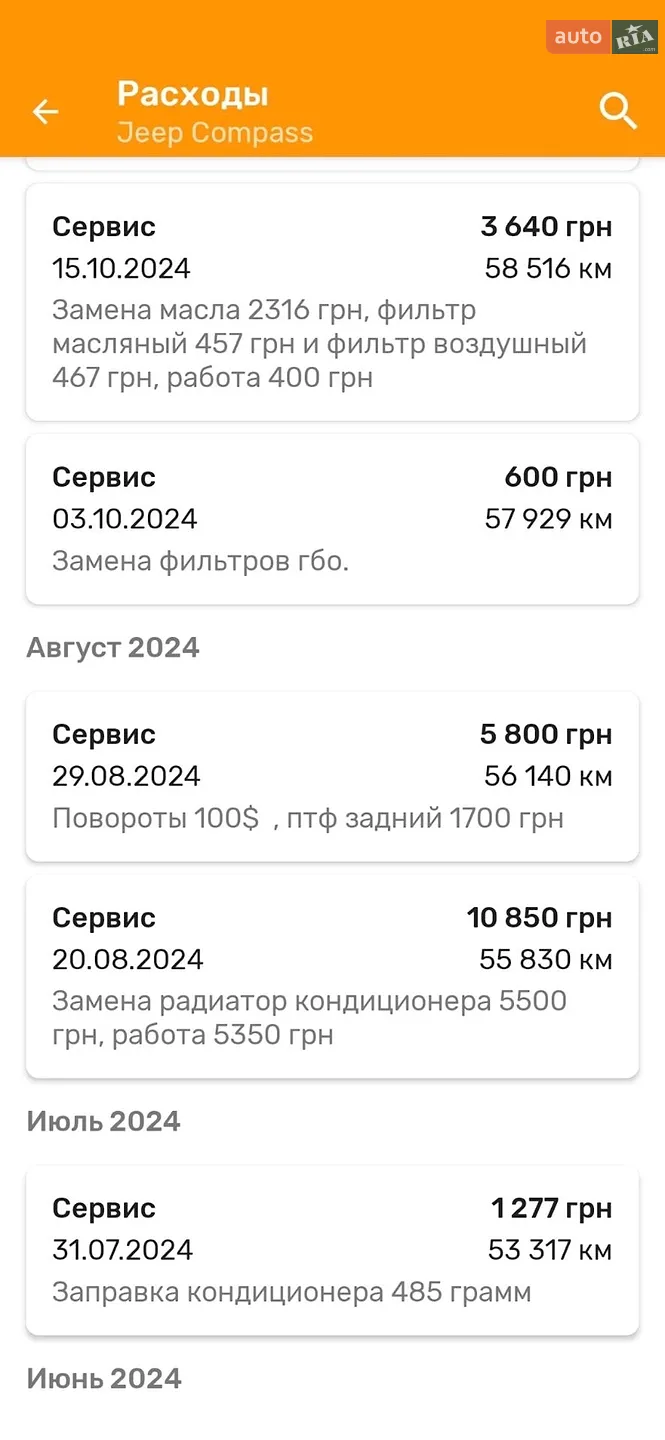
Task: Open the 15.10.2024 service expense card
Action: [x=332, y=302]
